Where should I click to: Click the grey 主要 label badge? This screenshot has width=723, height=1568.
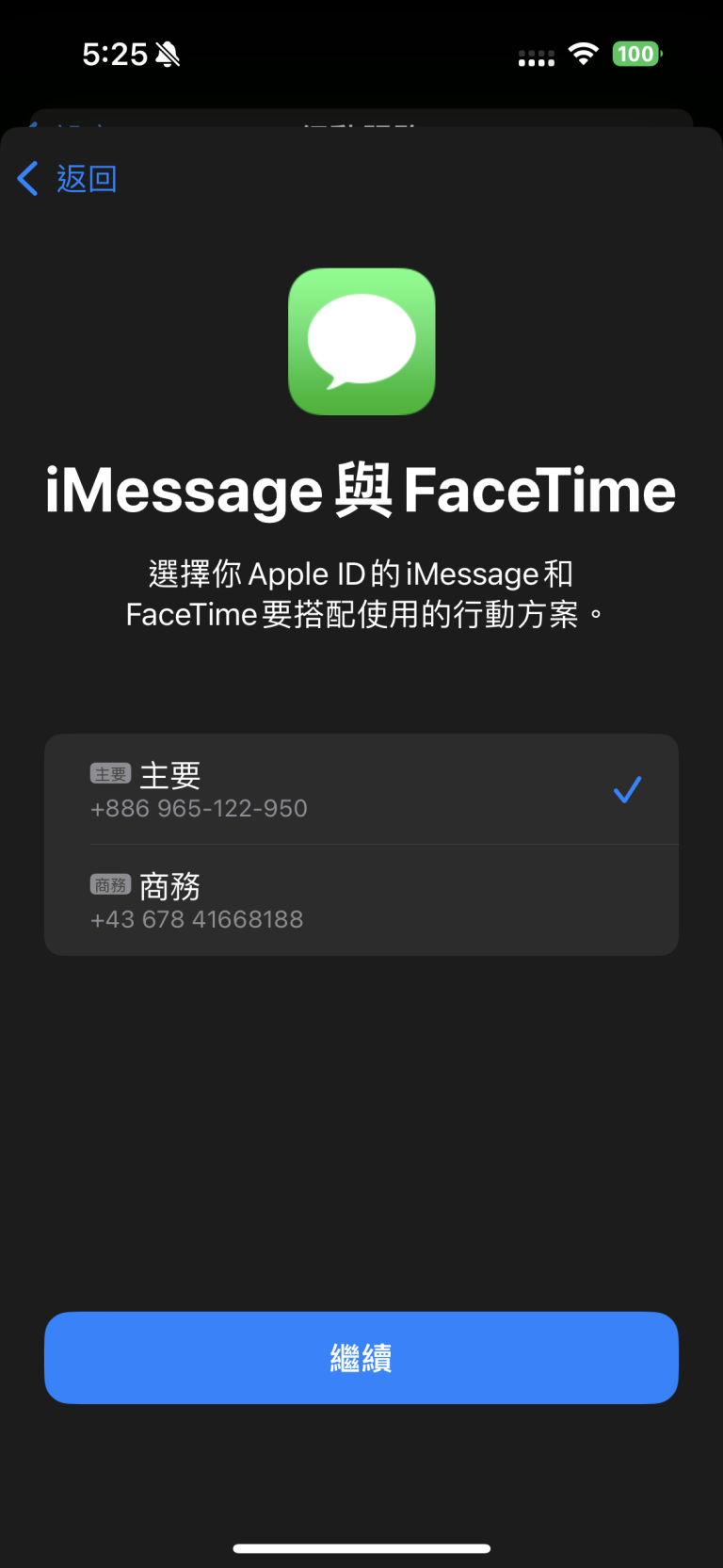[x=110, y=774]
